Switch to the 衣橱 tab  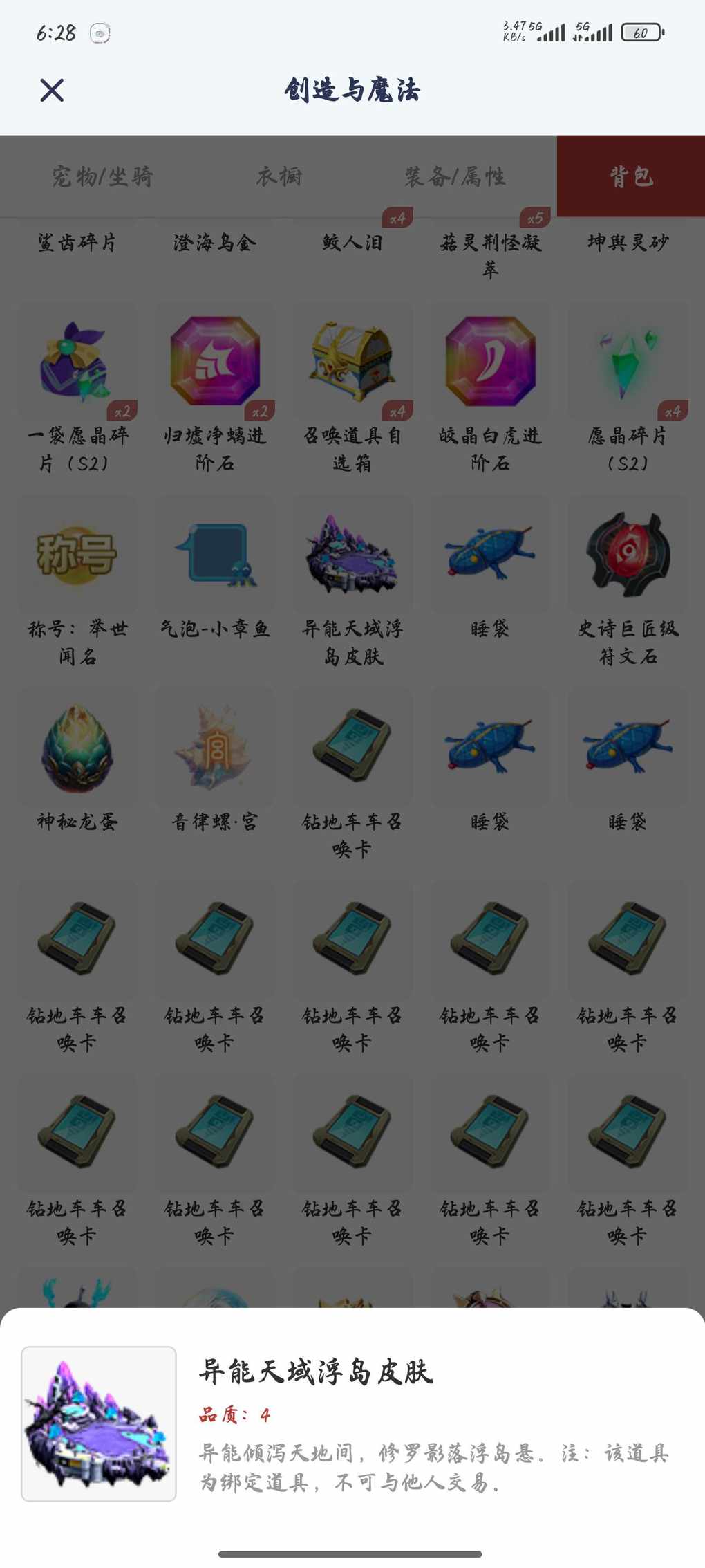(279, 176)
